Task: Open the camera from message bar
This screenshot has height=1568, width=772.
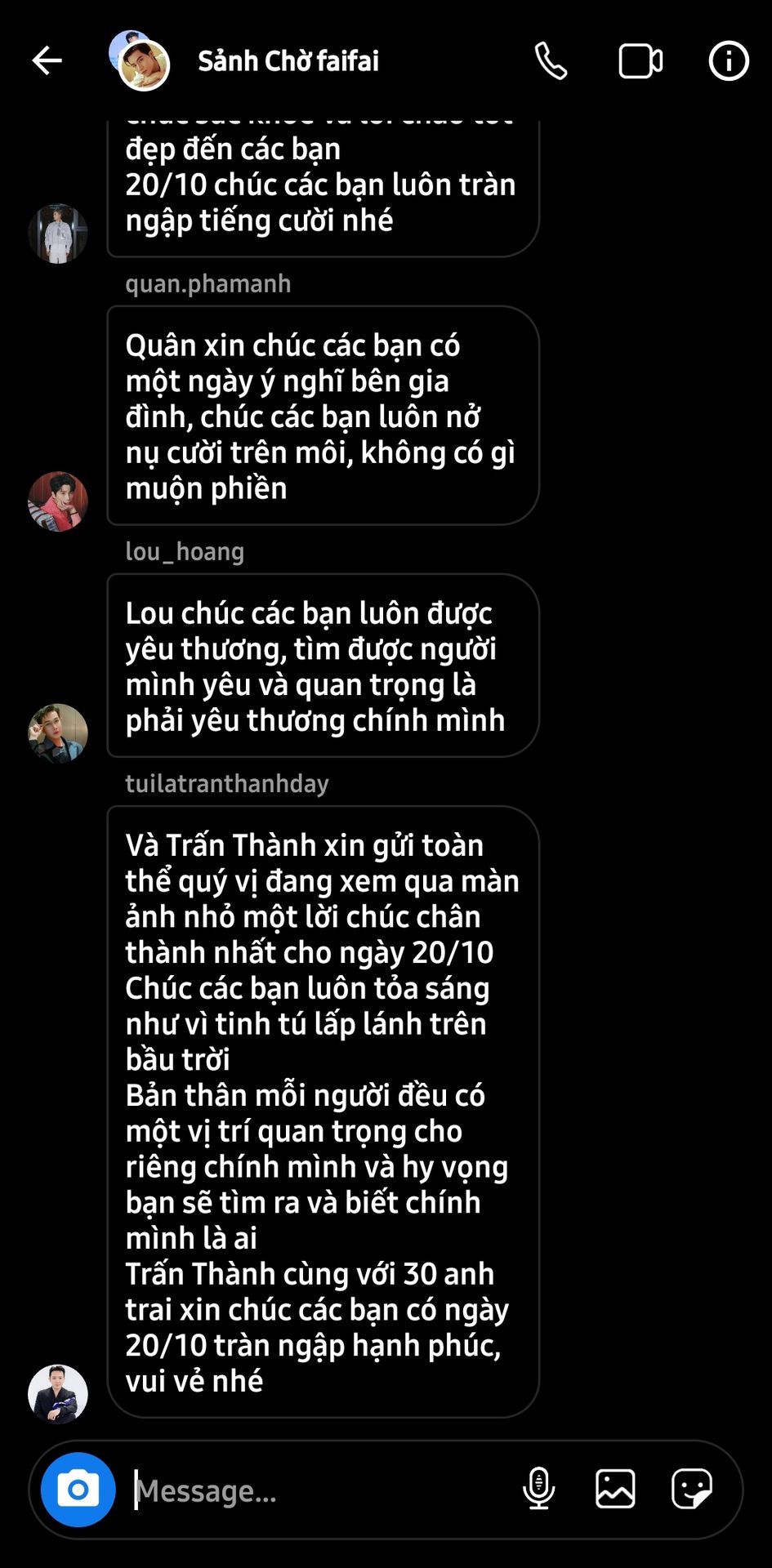Action: point(78,1490)
